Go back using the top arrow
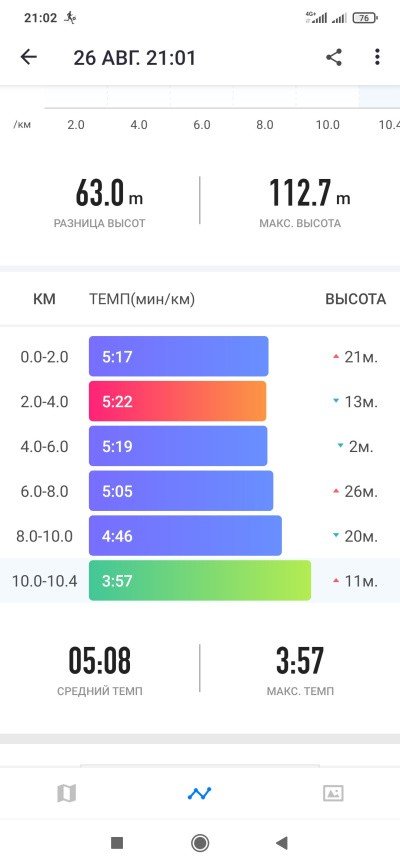The image size is (400, 867). [x=28, y=57]
